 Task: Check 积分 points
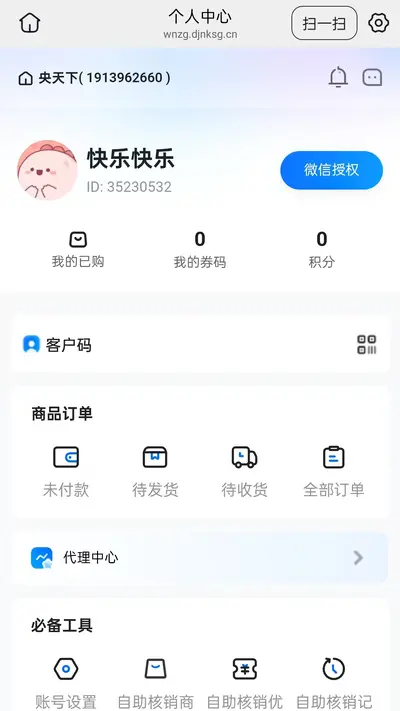pyautogui.click(x=322, y=250)
